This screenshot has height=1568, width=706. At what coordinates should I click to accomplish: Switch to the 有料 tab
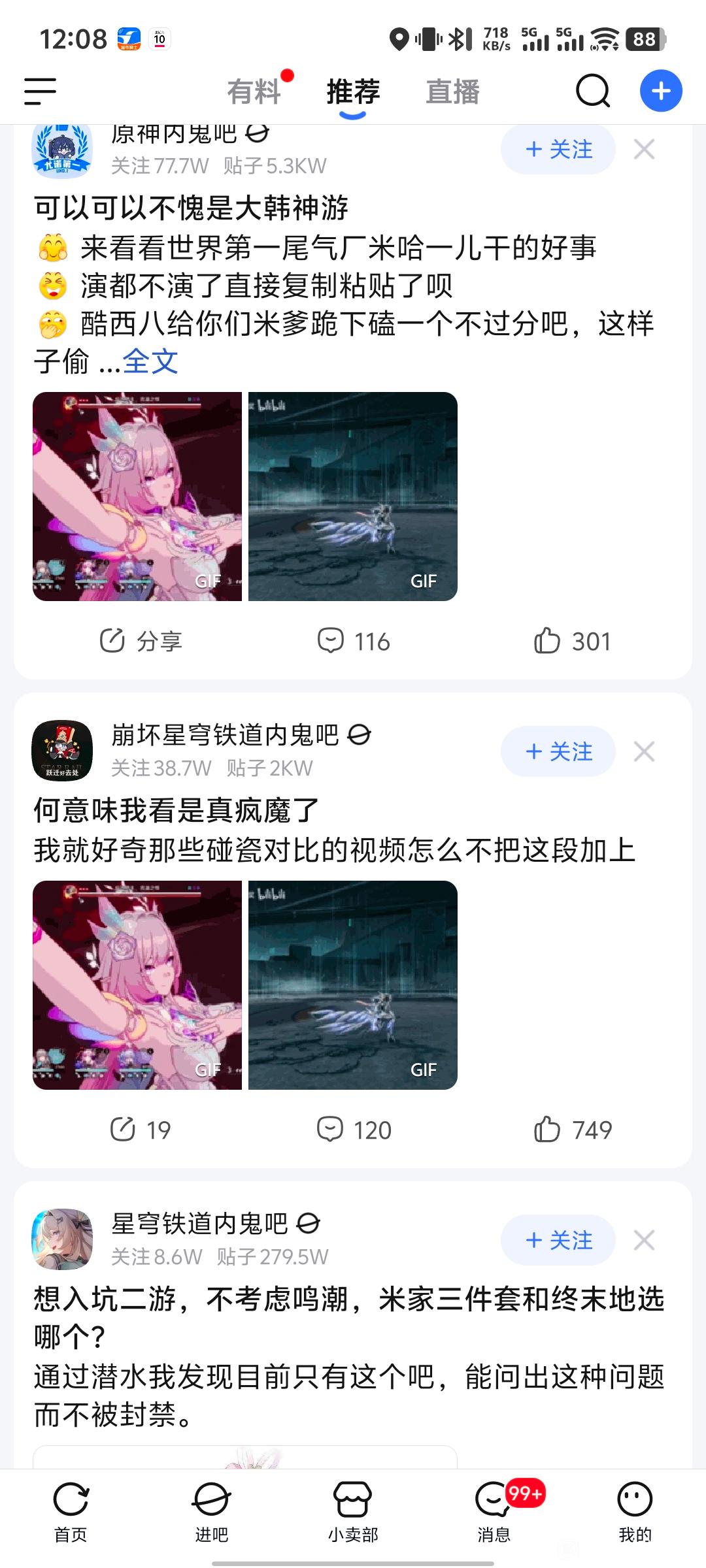click(254, 91)
